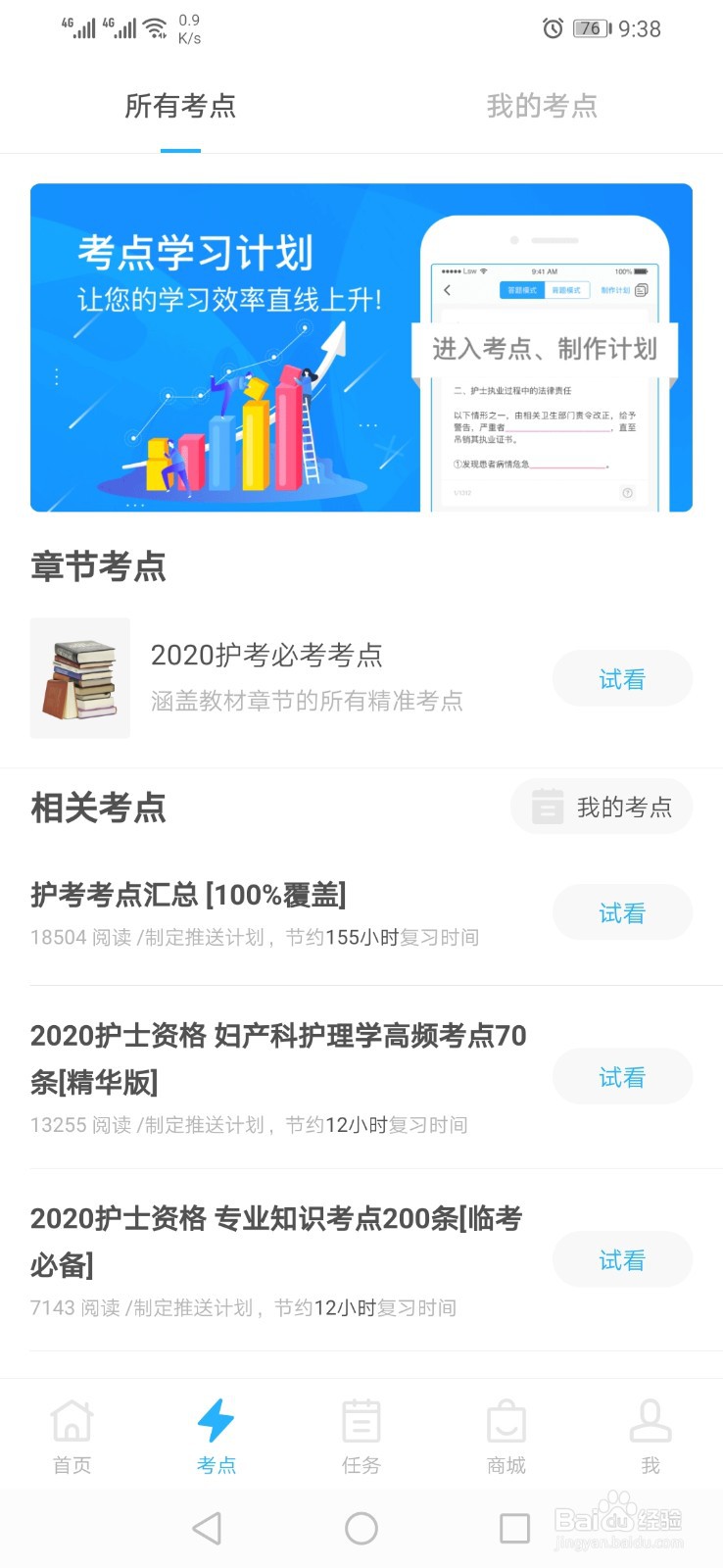The width and height of the screenshot is (723, 1568).
Task: Tap the book stack thumbnail
Action: point(79,676)
